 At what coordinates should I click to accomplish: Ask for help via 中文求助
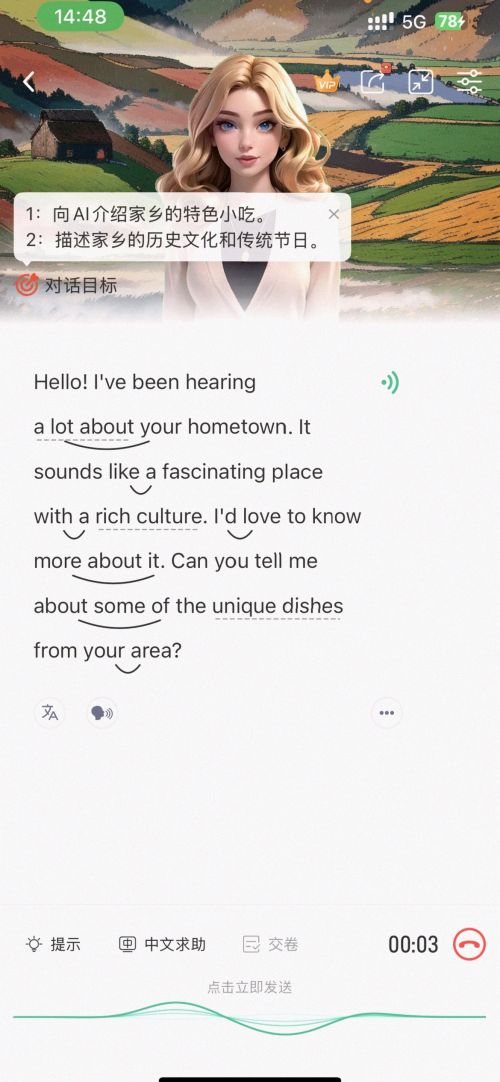point(162,944)
